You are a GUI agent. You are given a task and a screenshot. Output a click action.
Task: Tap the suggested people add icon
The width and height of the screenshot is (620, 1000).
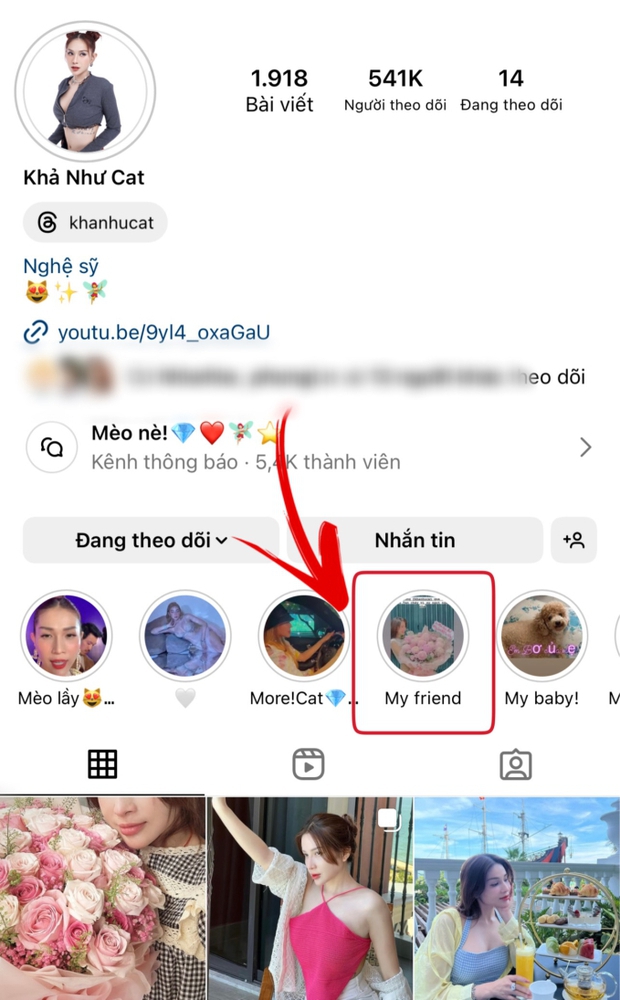tap(574, 540)
